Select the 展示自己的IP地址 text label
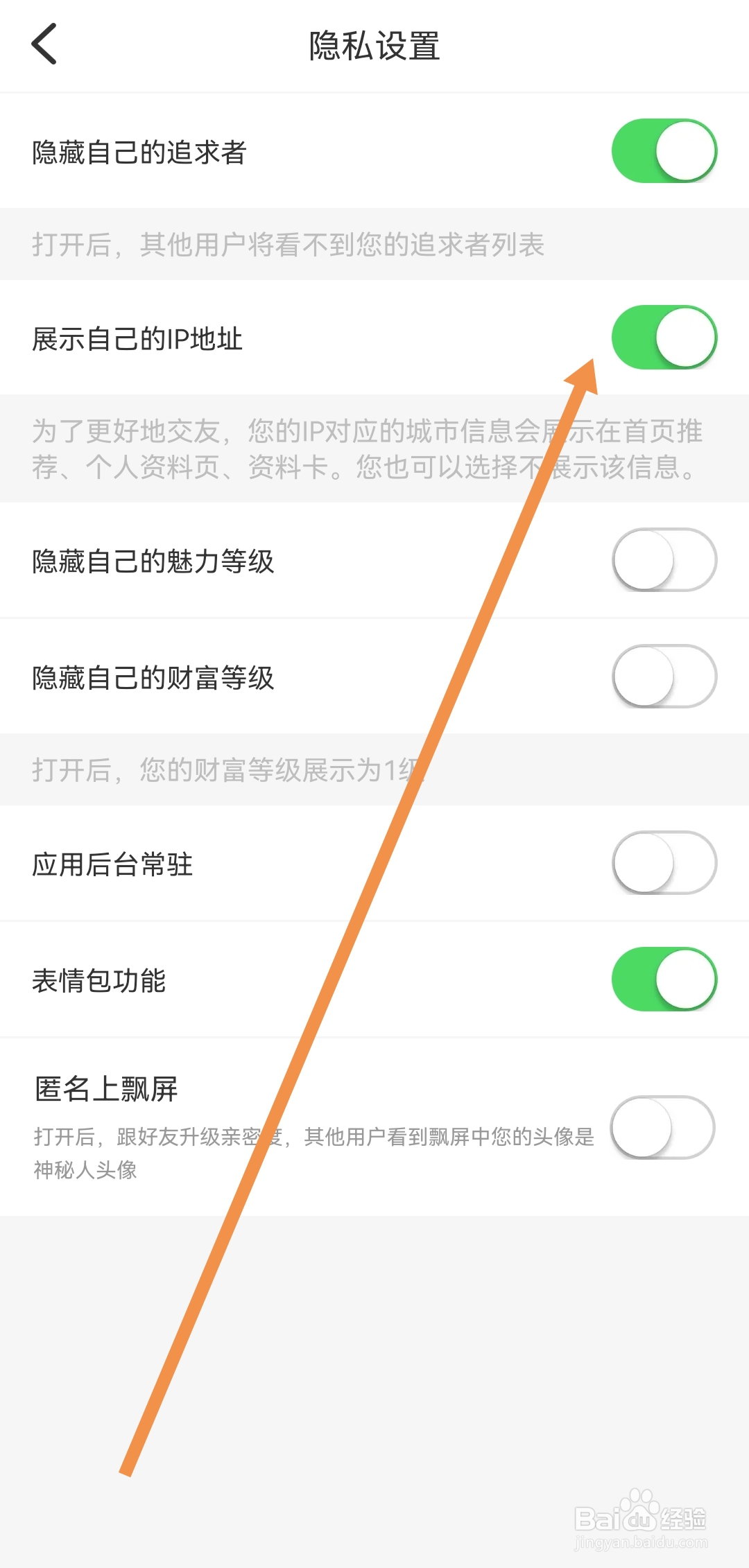 (x=137, y=339)
